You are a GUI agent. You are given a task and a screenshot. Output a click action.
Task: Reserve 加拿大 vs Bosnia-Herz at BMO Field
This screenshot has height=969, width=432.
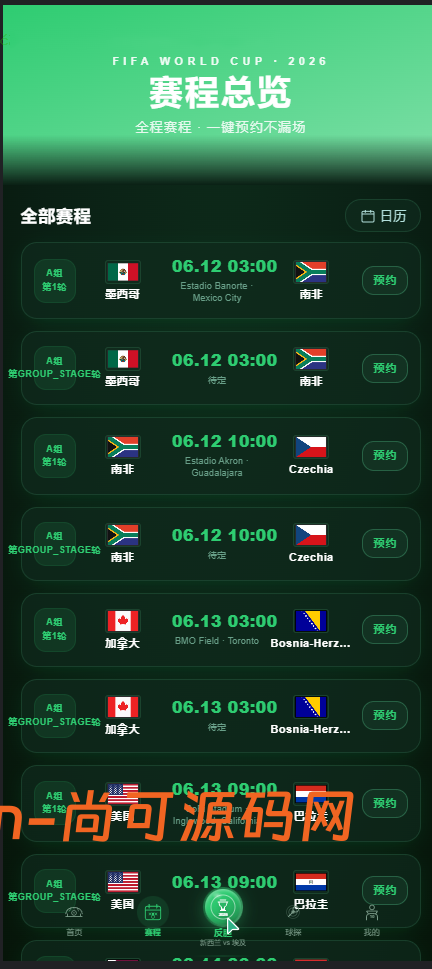coord(384,629)
